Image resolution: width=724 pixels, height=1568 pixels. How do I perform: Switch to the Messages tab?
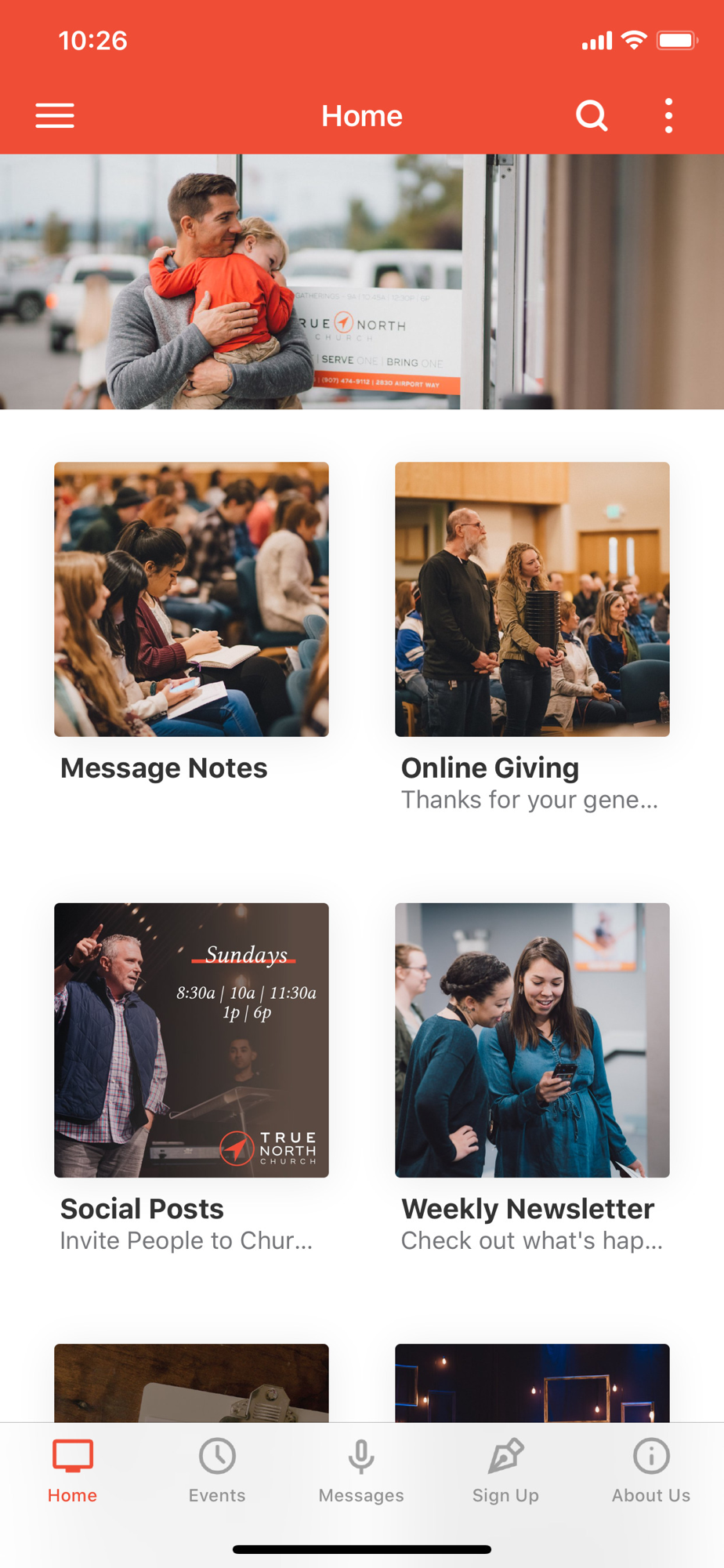click(361, 1471)
